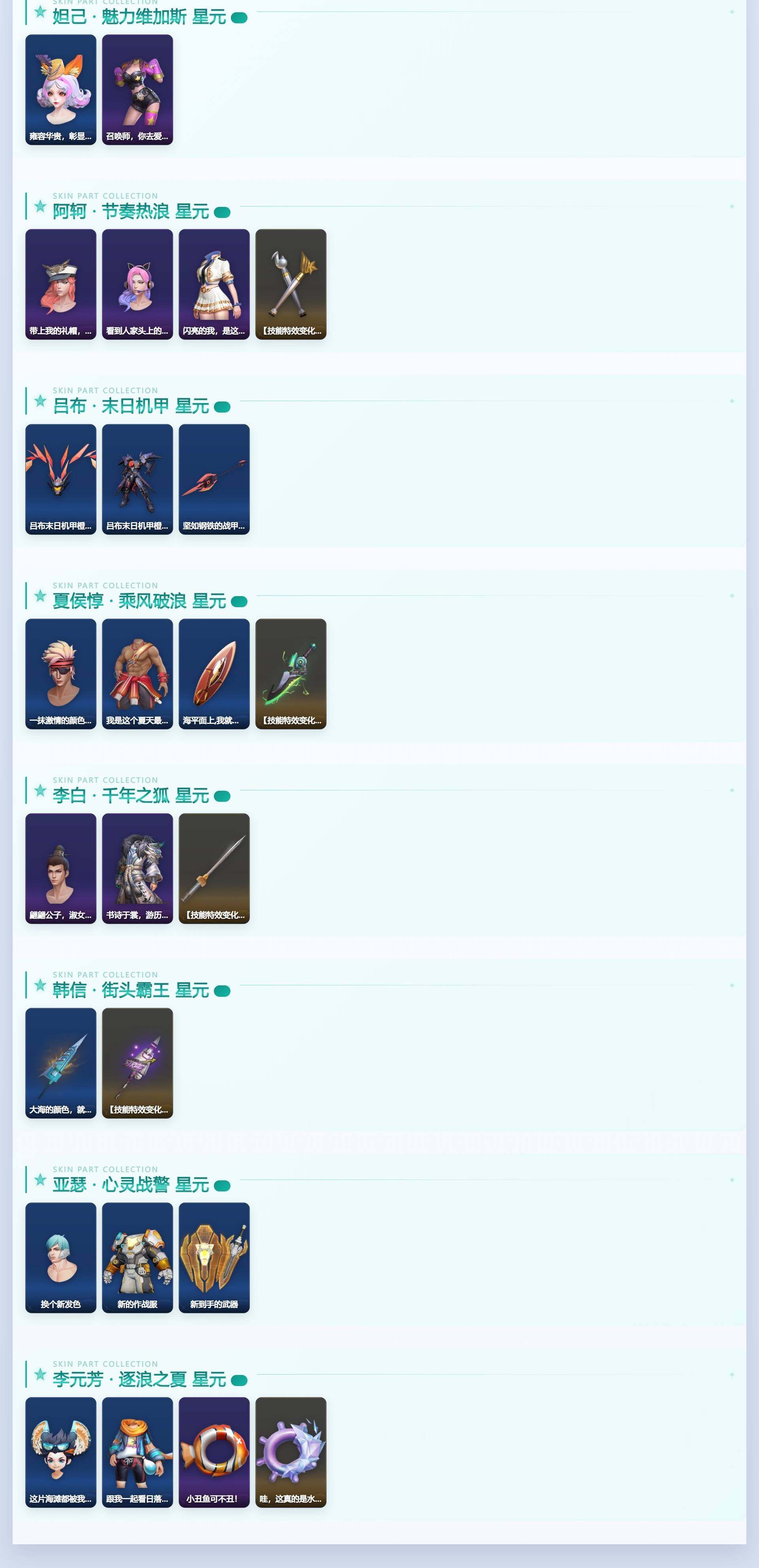The height and width of the screenshot is (1568, 759).
Task: Open the 我是这个夏天最 body card for 夏侯惇
Action: (x=138, y=674)
